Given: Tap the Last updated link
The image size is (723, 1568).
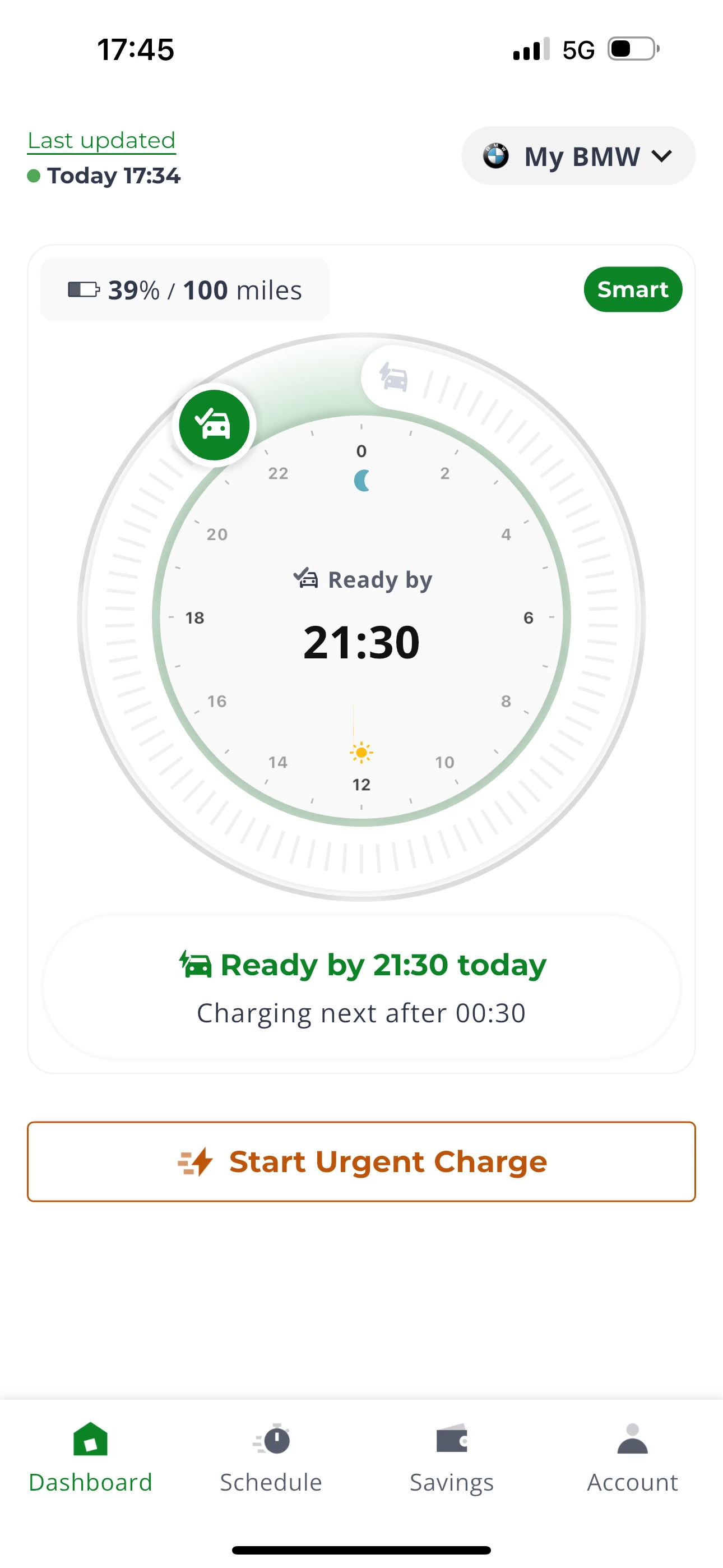Looking at the screenshot, I should coord(101,141).
